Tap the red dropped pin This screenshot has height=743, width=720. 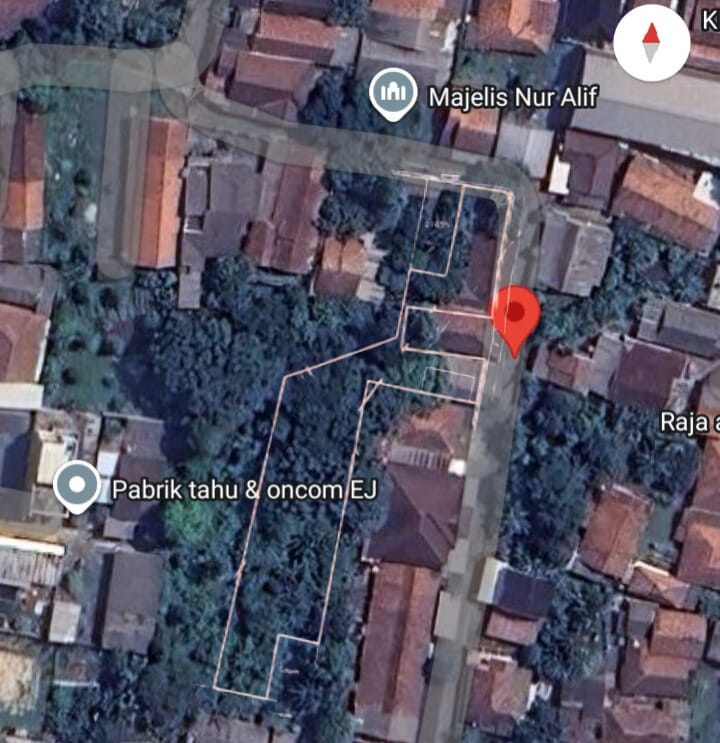pyautogui.click(x=516, y=314)
